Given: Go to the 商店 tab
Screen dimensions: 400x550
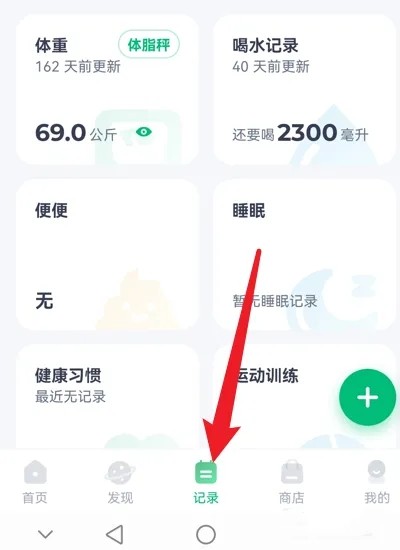Looking at the screenshot, I should [291, 483].
